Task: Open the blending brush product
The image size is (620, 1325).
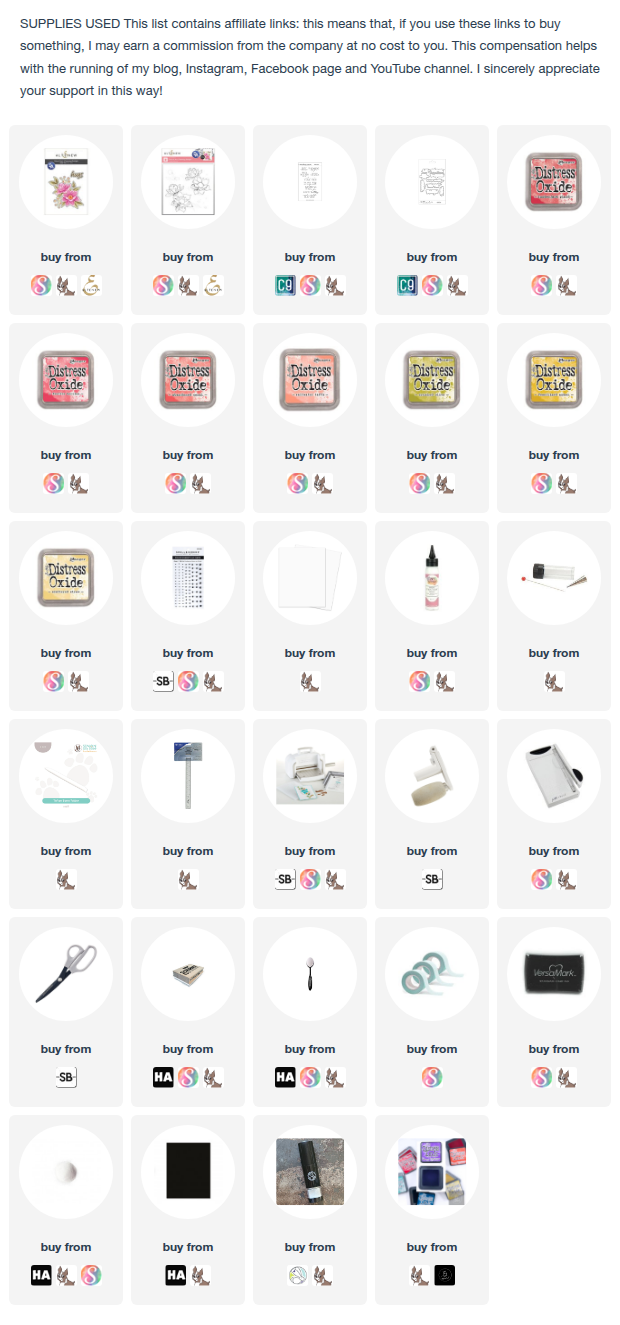Action: (310, 971)
